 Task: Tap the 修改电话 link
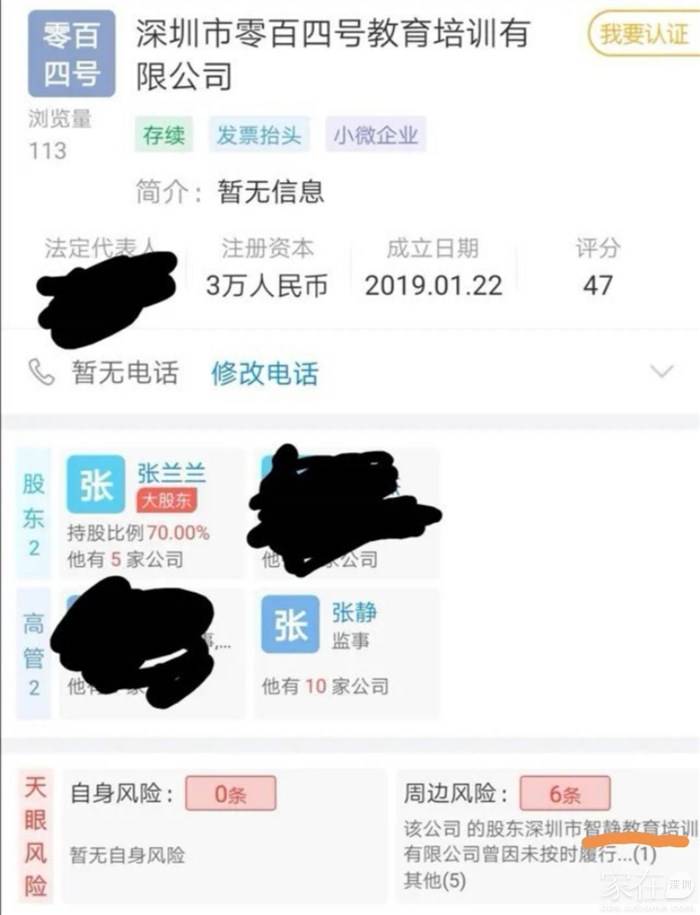tap(264, 374)
